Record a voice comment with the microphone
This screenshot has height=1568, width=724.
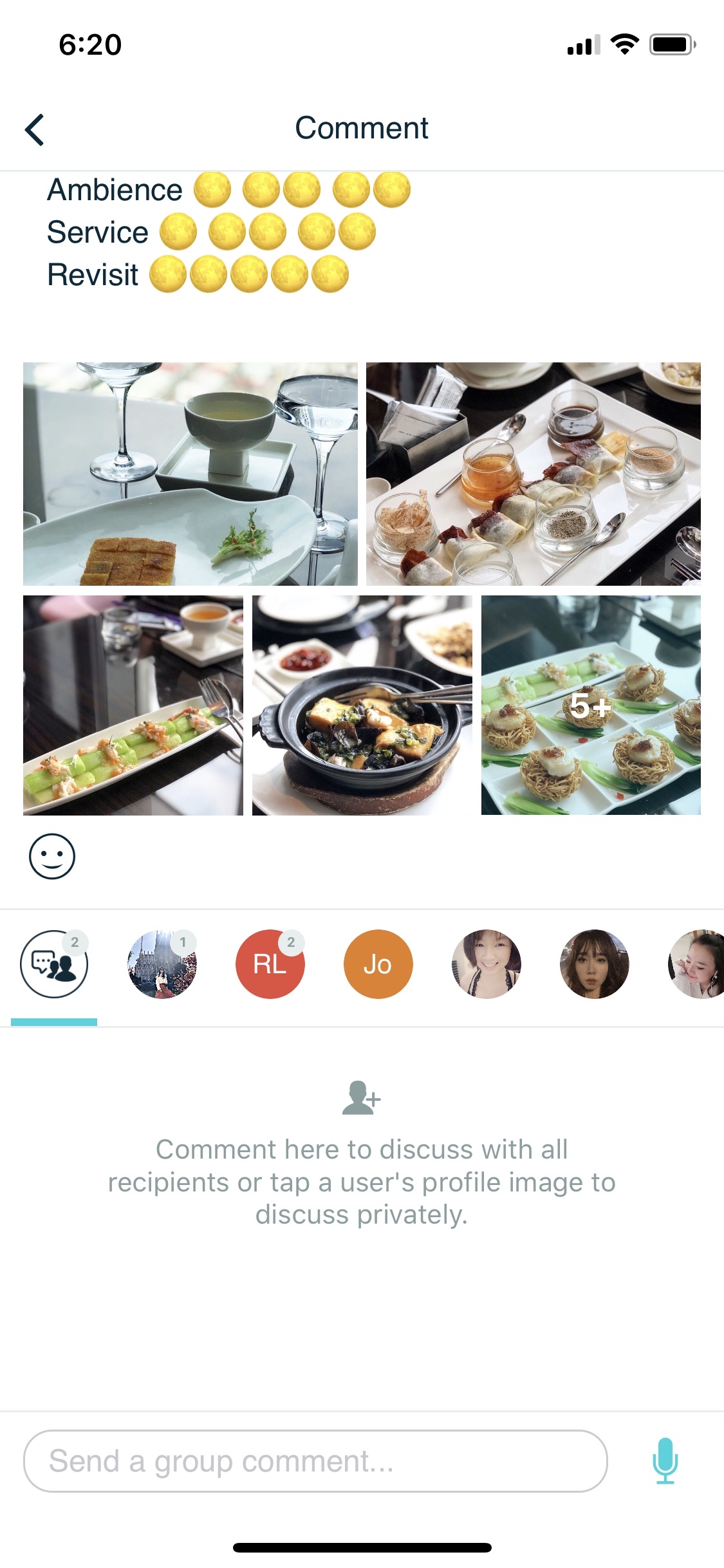pyautogui.click(x=665, y=1461)
